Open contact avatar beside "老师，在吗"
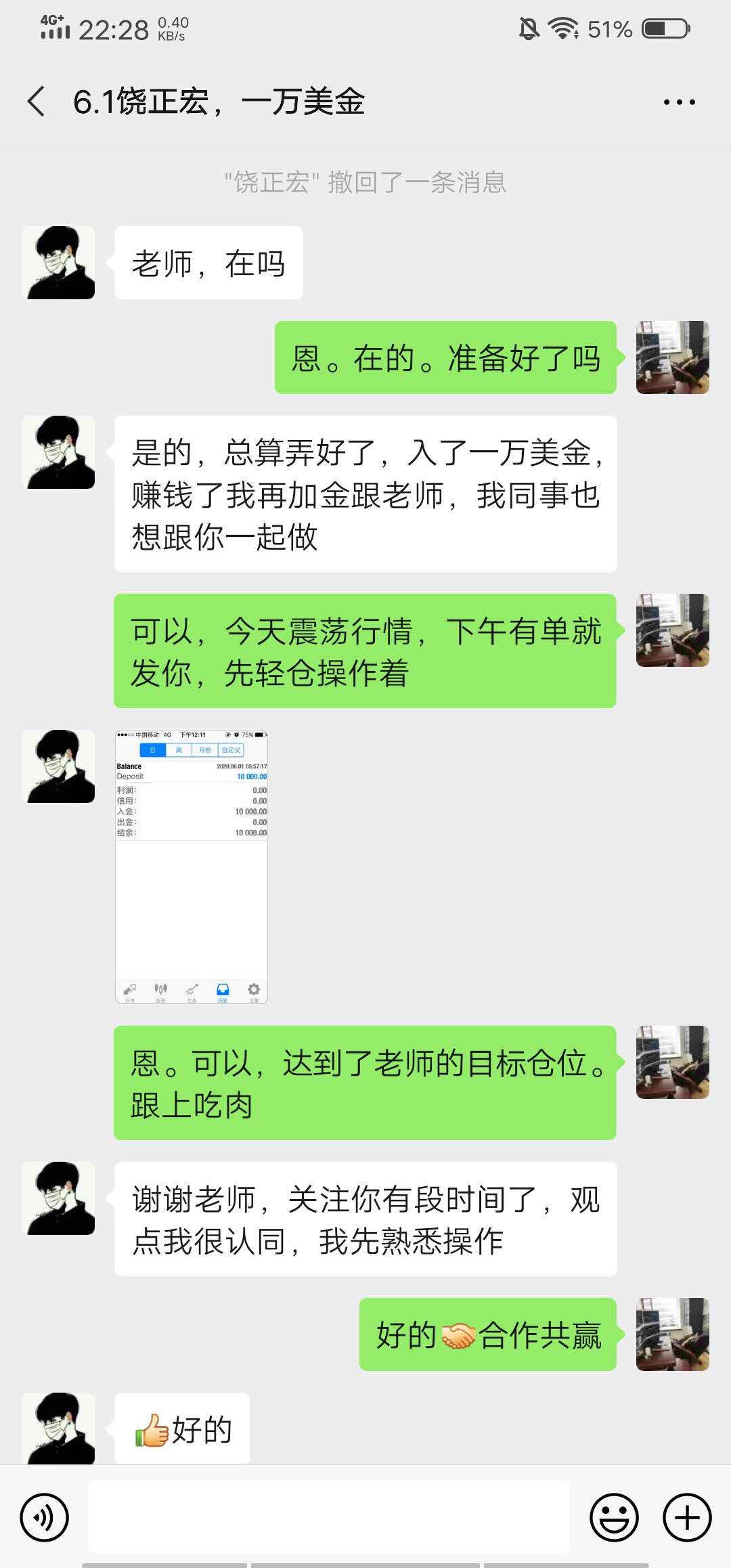Viewport: 731px width, 1568px height. tap(59, 263)
